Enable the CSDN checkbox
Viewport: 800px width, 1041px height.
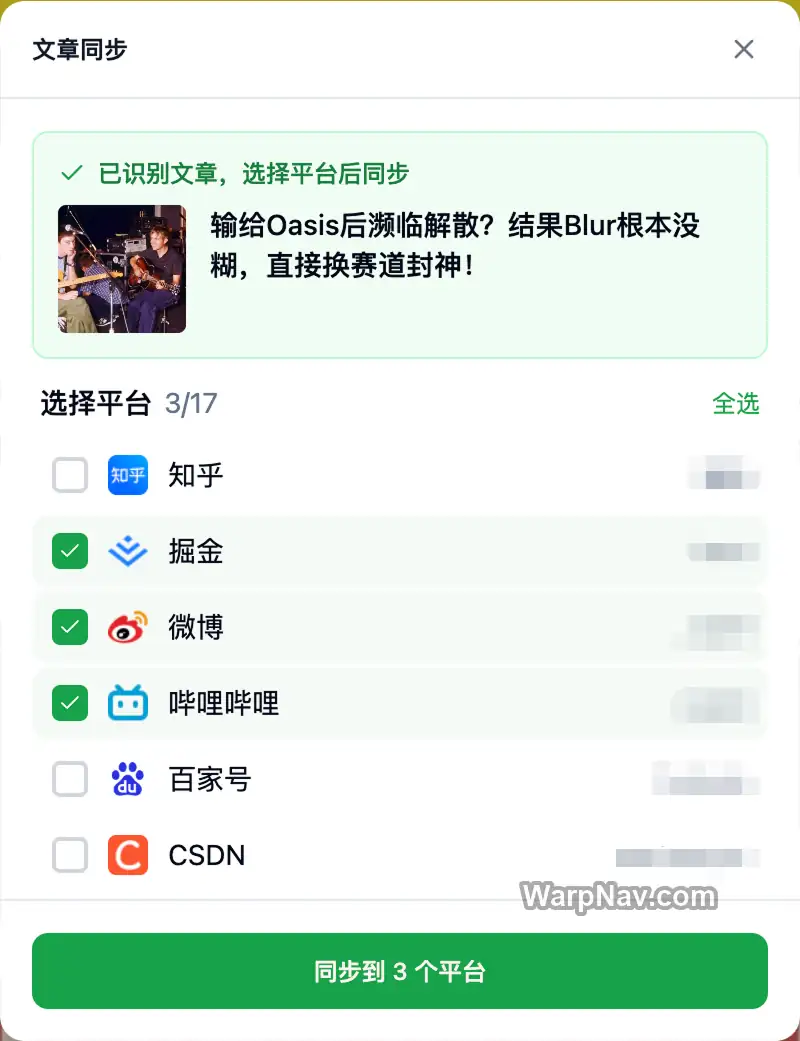(70, 855)
